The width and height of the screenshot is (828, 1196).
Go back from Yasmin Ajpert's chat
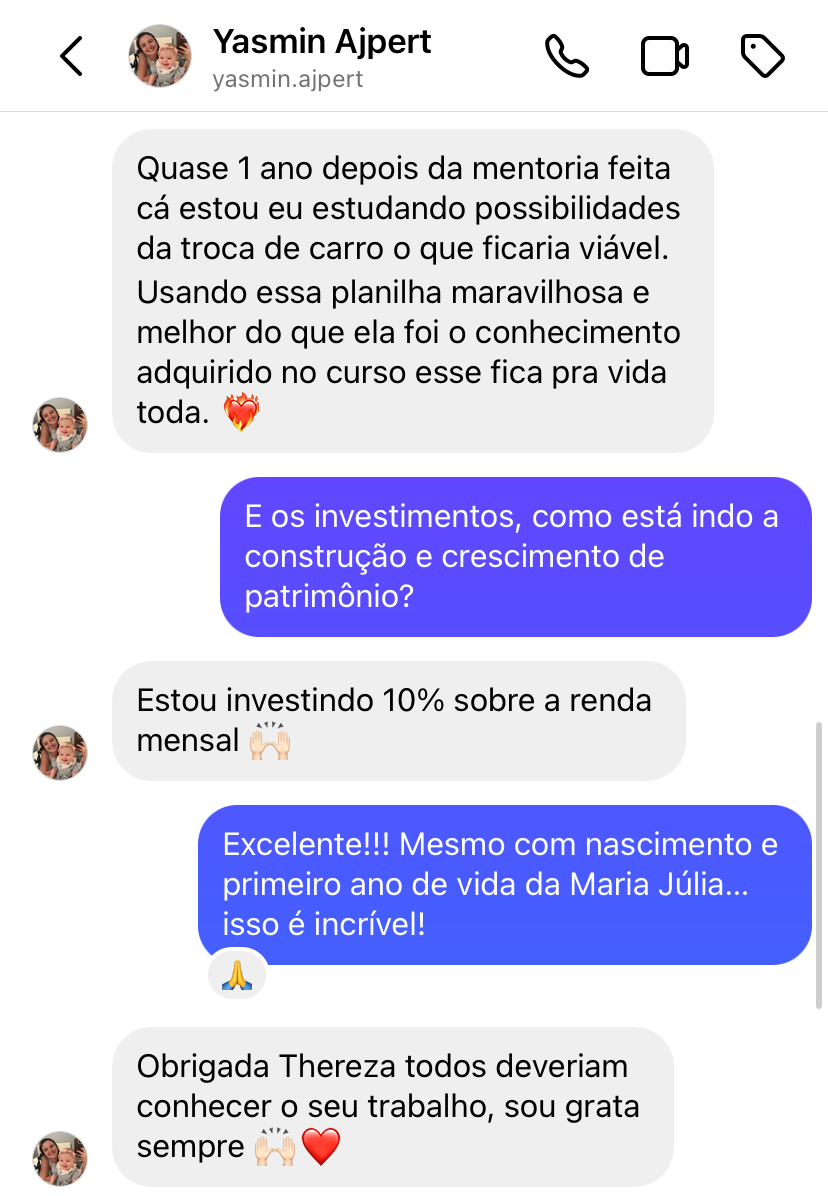(x=70, y=56)
